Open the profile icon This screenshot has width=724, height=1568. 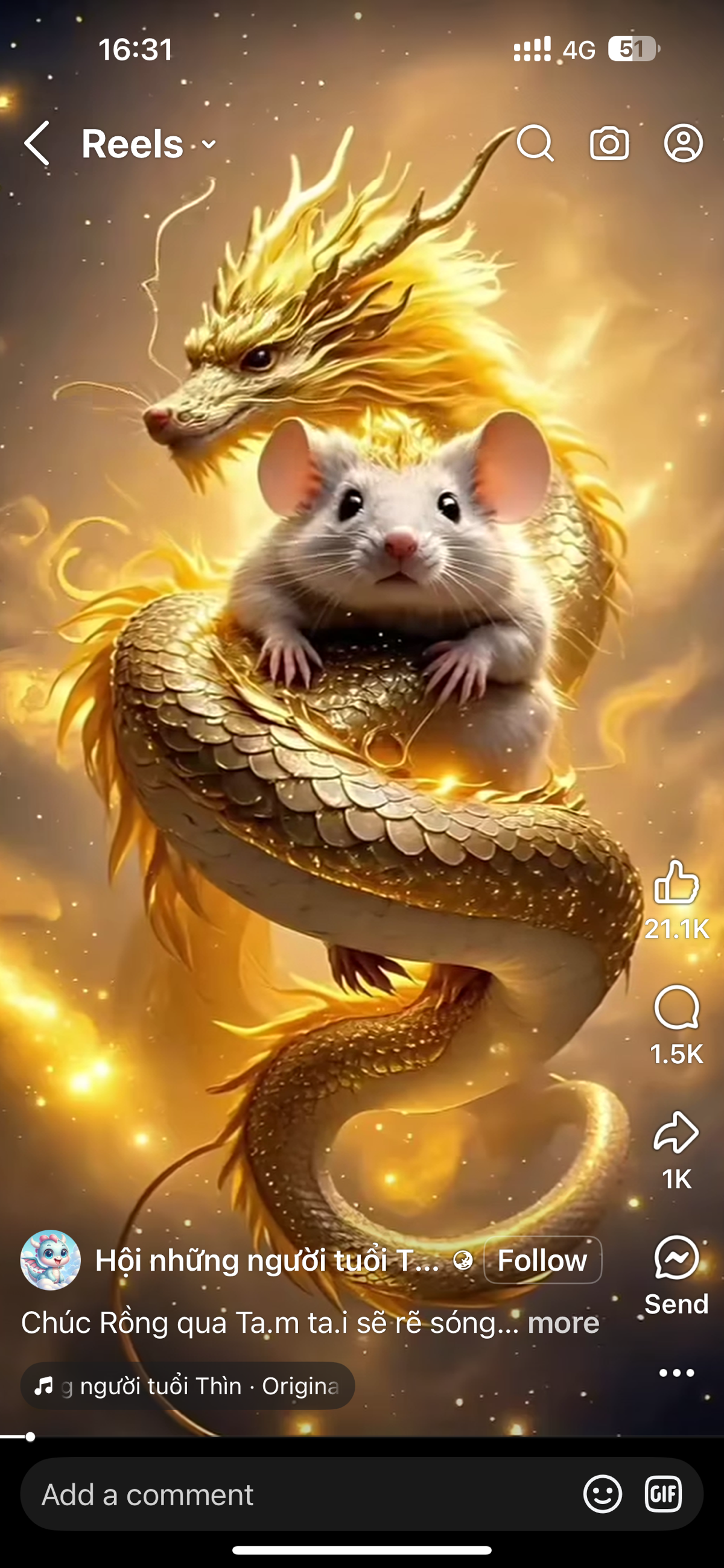(x=683, y=144)
